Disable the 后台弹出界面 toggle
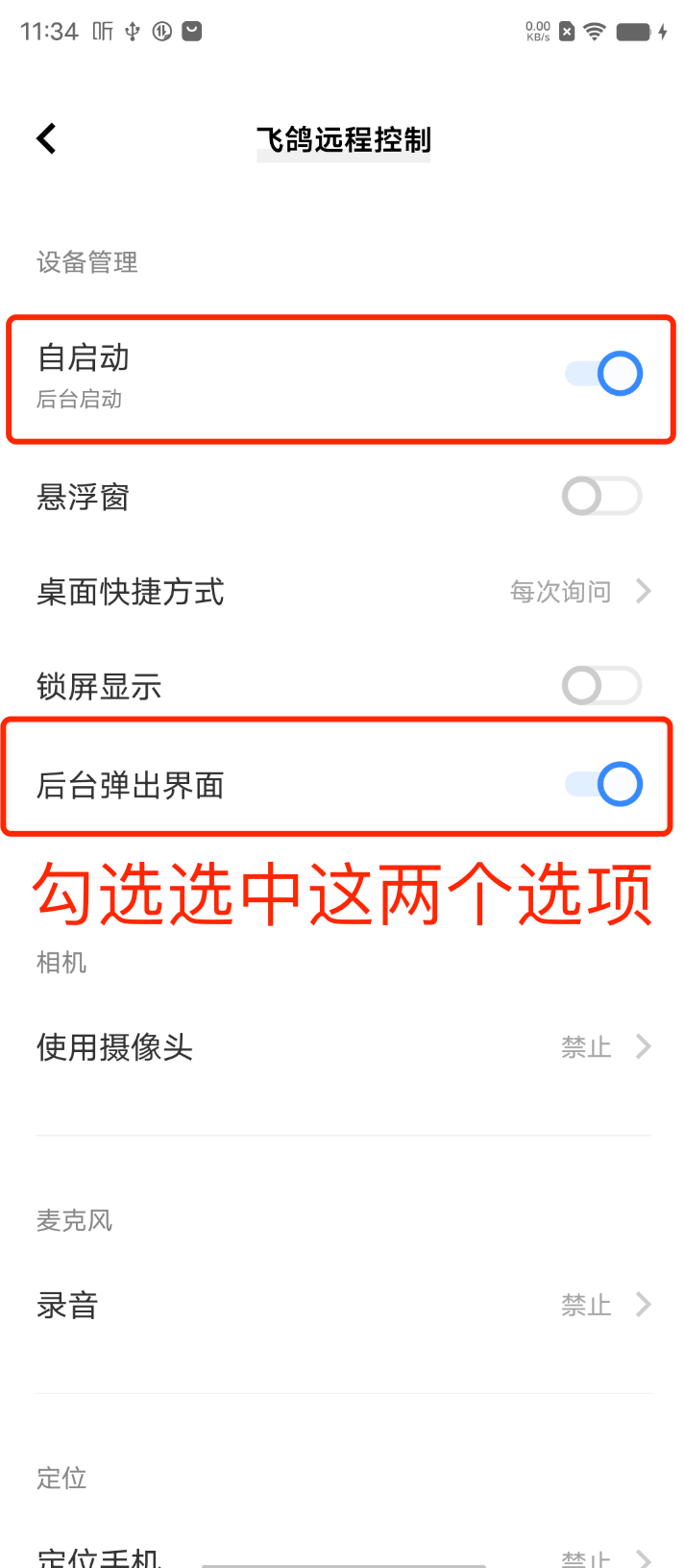This screenshot has width=684, height=1568. coord(602,784)
